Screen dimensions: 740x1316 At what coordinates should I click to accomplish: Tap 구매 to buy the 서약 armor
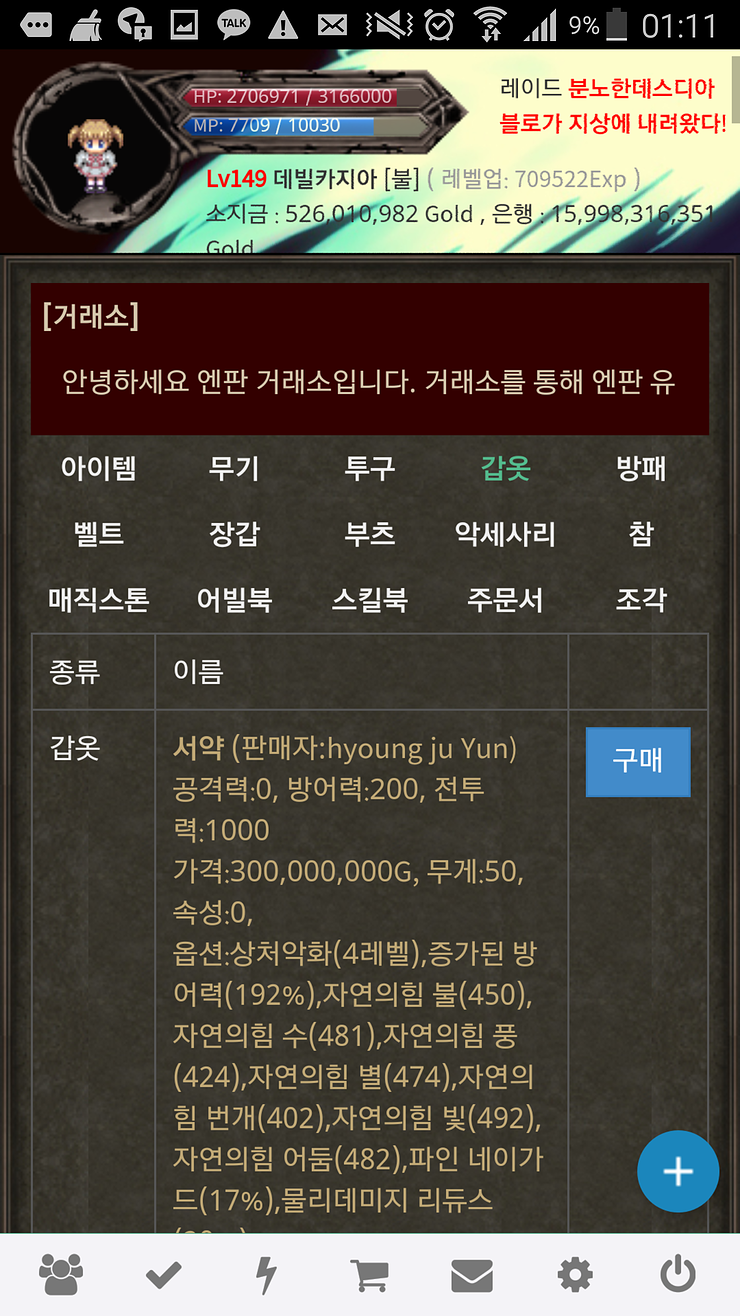tap(638, 761)
